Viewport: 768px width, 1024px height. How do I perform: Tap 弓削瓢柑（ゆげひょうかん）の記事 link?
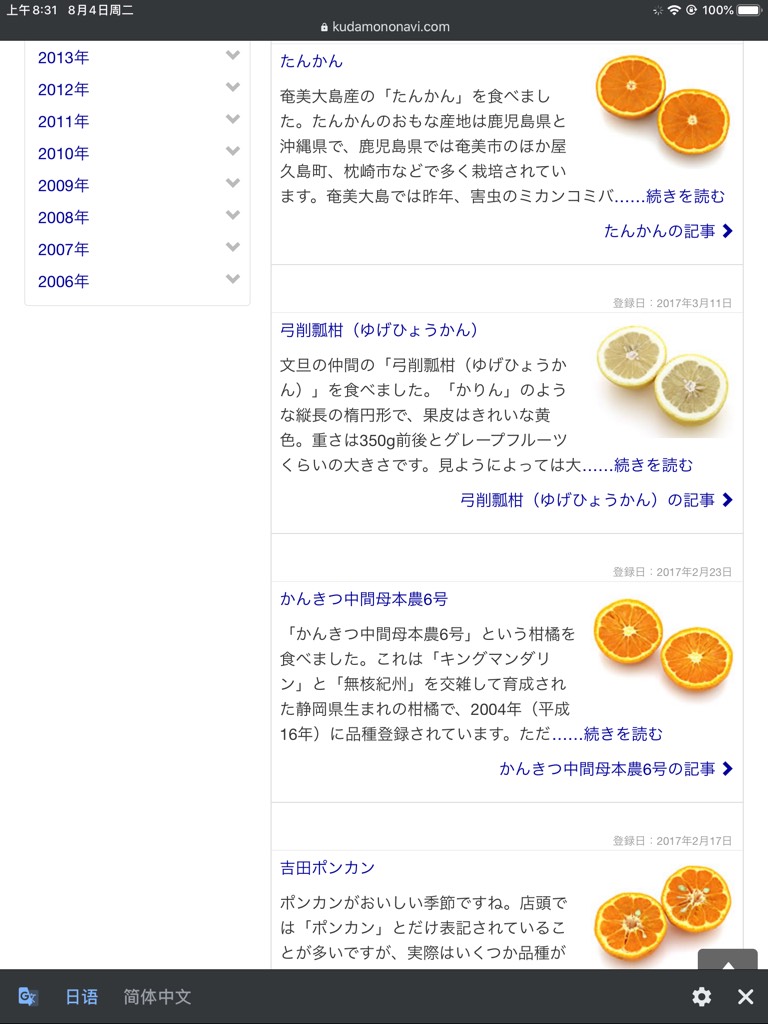[596, 500]
